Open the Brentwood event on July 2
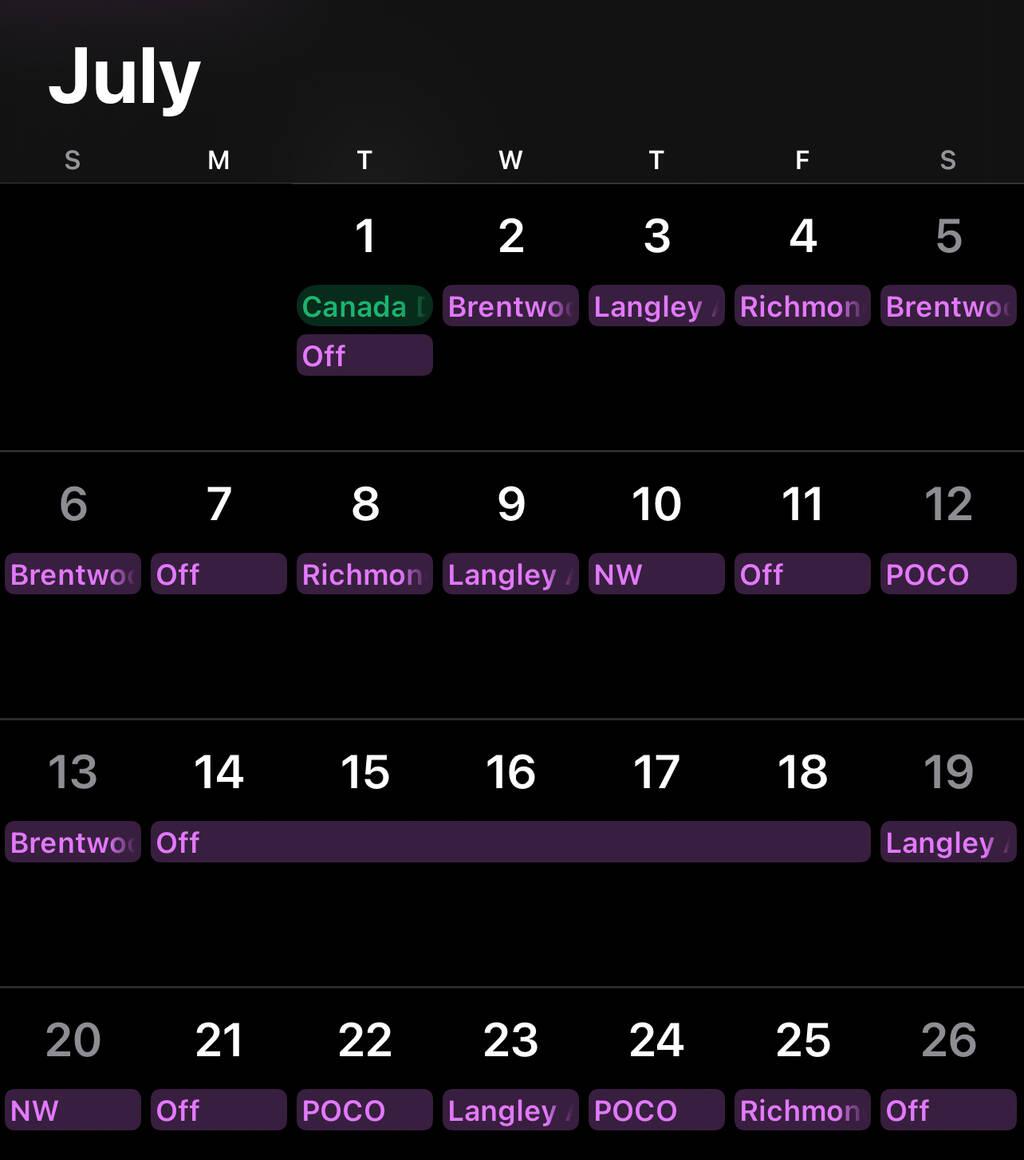The image size is (1024, 1160). point(510,306)
